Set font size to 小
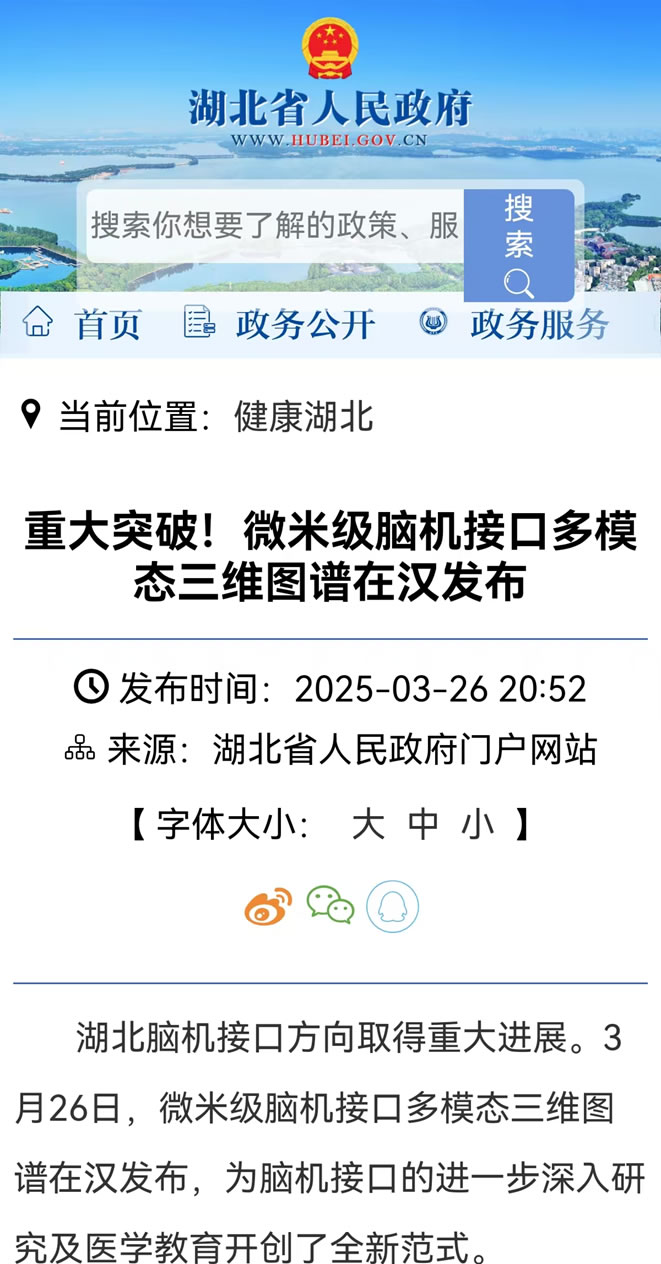 point(478,825)
